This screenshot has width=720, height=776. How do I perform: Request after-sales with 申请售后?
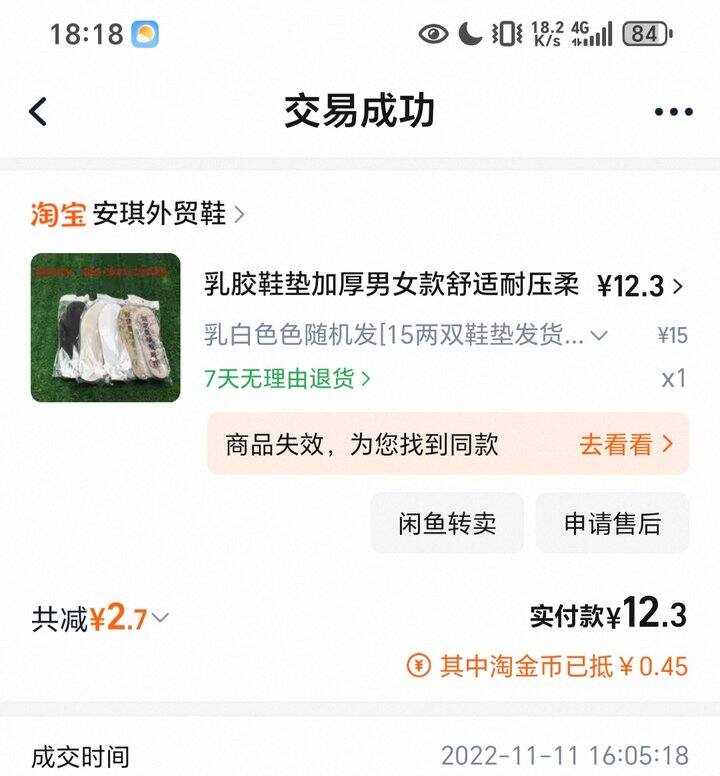point(612,523)
